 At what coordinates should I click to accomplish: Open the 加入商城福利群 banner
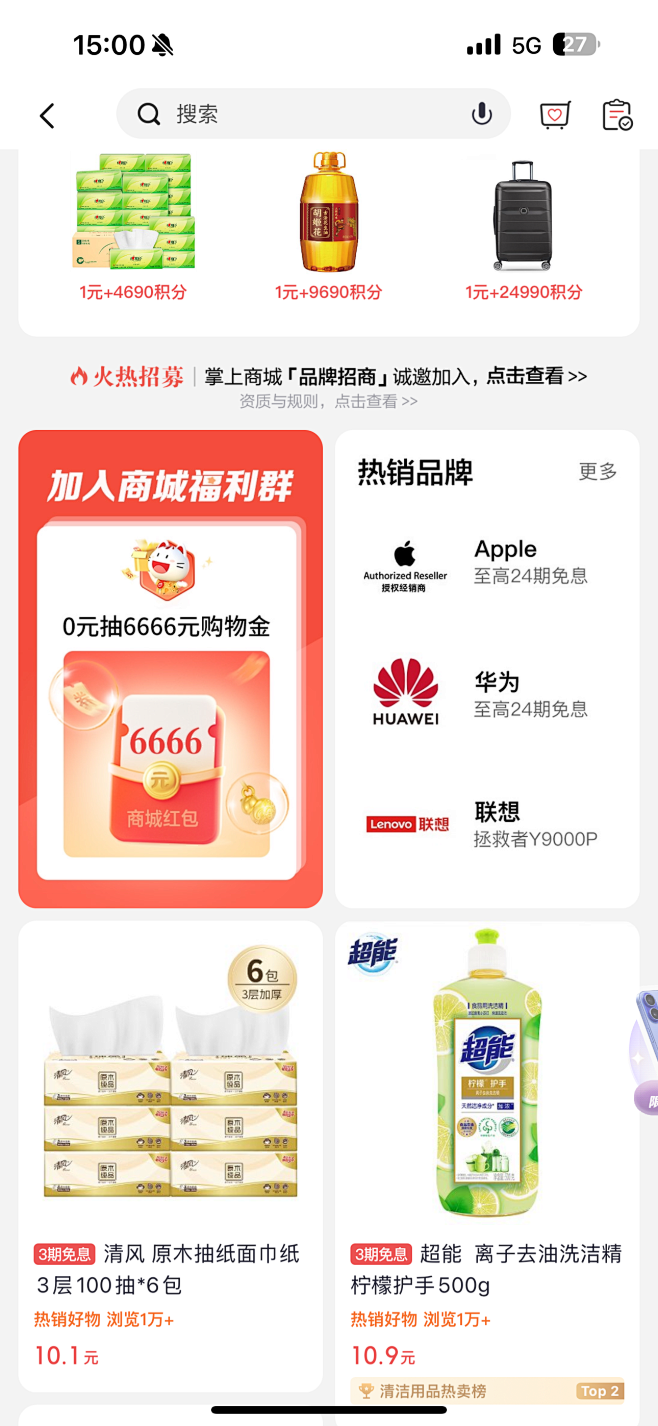point(170,668)
